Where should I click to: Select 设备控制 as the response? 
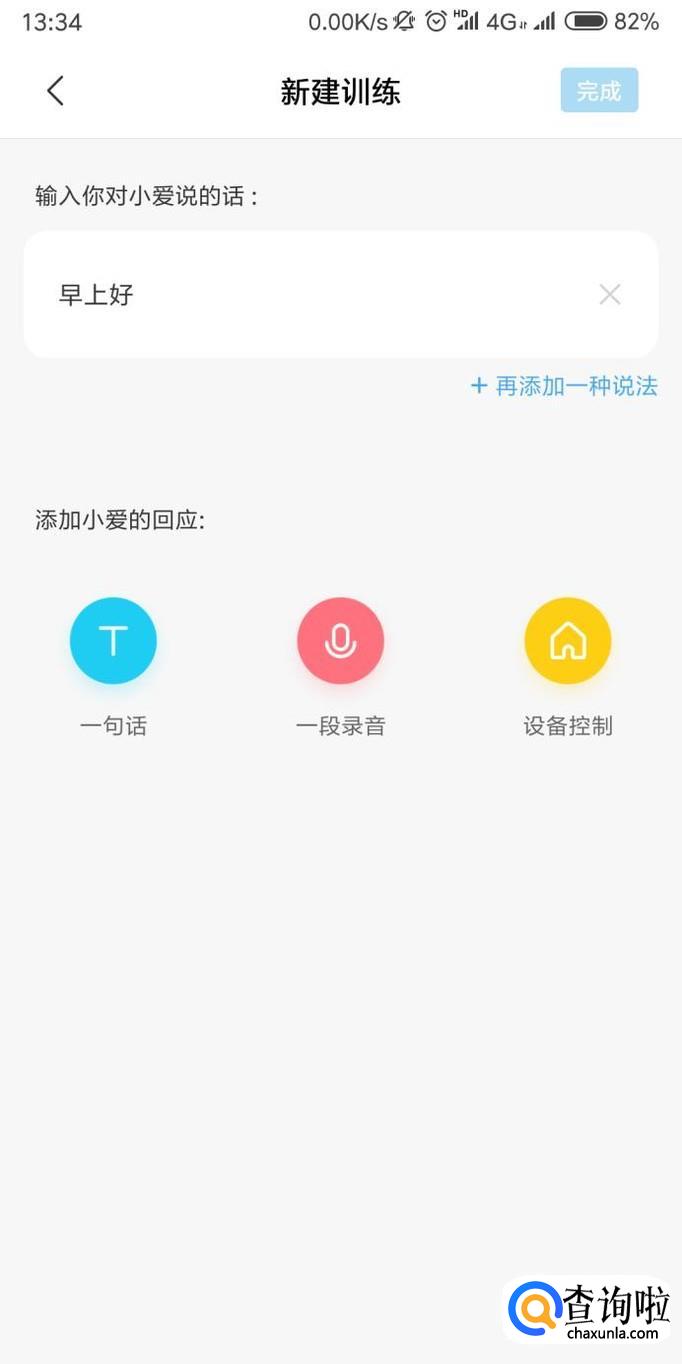point(567,641)
